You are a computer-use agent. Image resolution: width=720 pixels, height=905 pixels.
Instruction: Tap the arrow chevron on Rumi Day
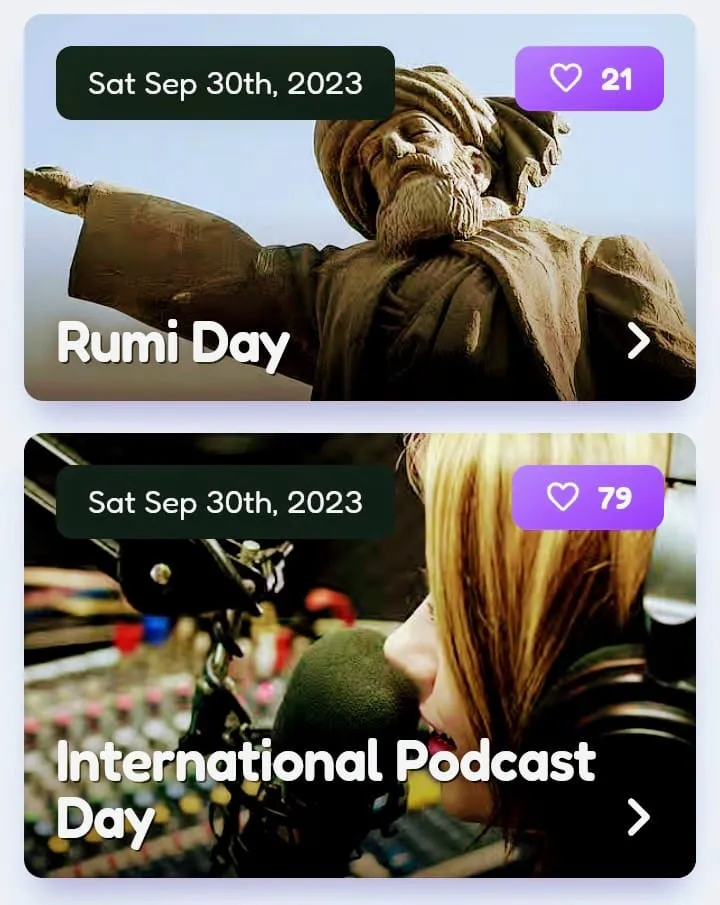[639, 342]
